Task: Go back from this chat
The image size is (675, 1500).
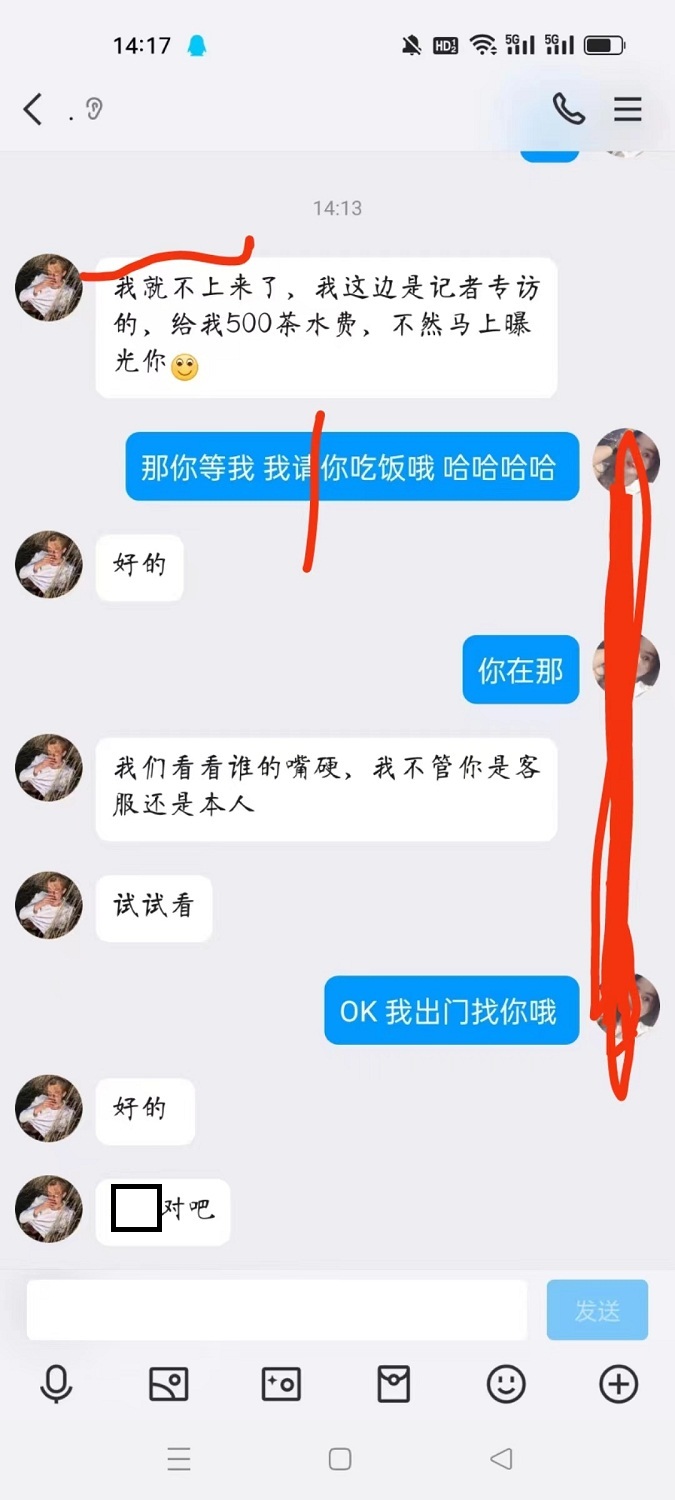Action: click(33, 109)
